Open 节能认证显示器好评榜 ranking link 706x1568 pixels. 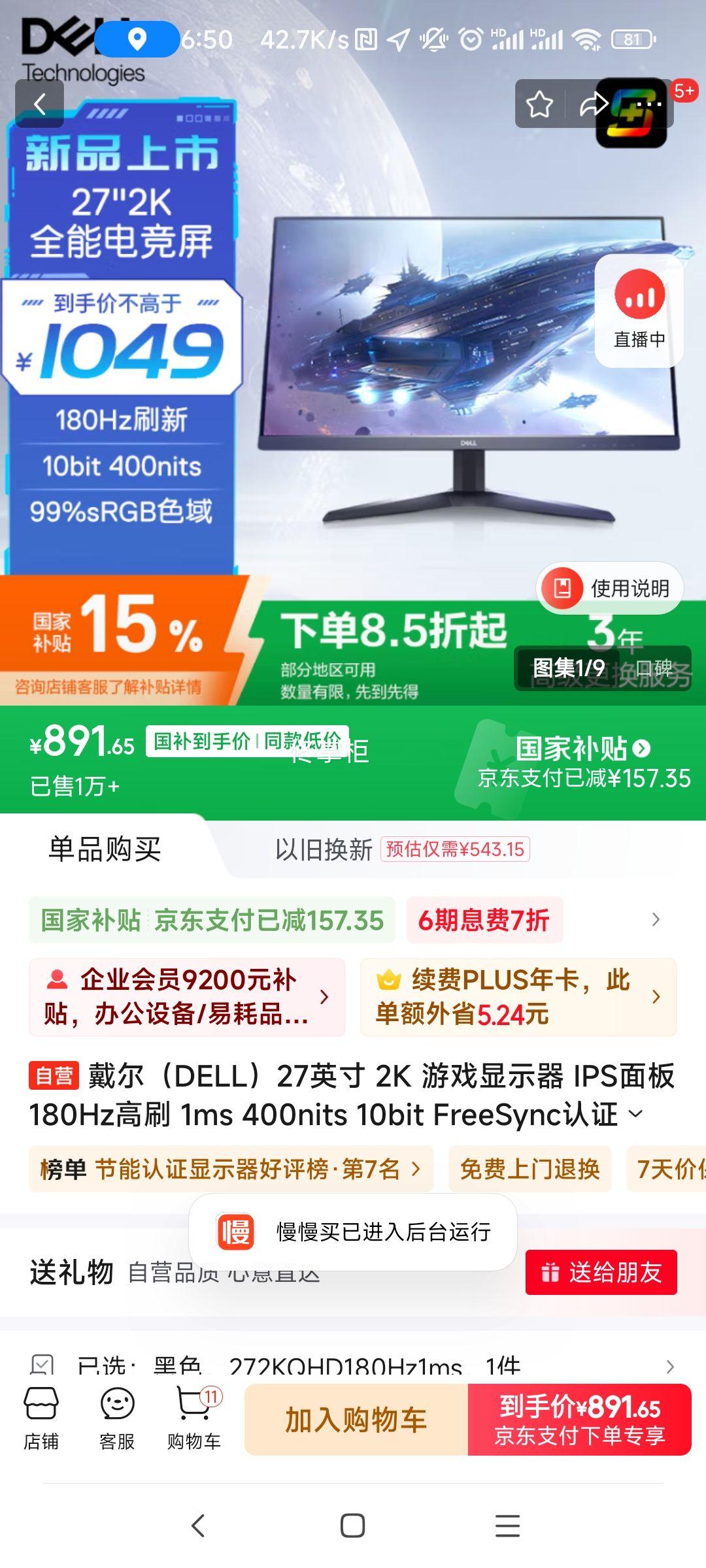(229, 1169)
